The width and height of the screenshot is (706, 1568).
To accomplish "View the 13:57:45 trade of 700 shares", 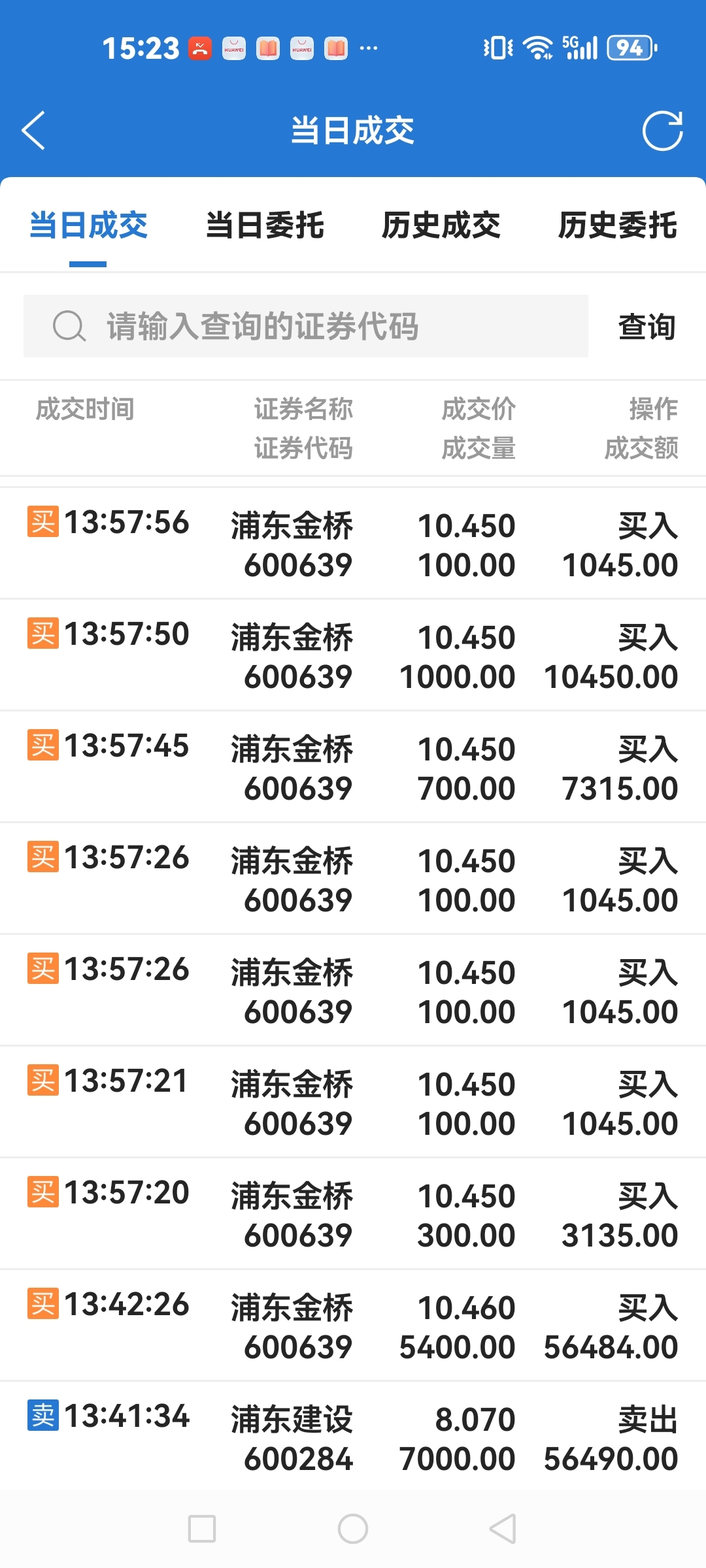I will [353, 768].
